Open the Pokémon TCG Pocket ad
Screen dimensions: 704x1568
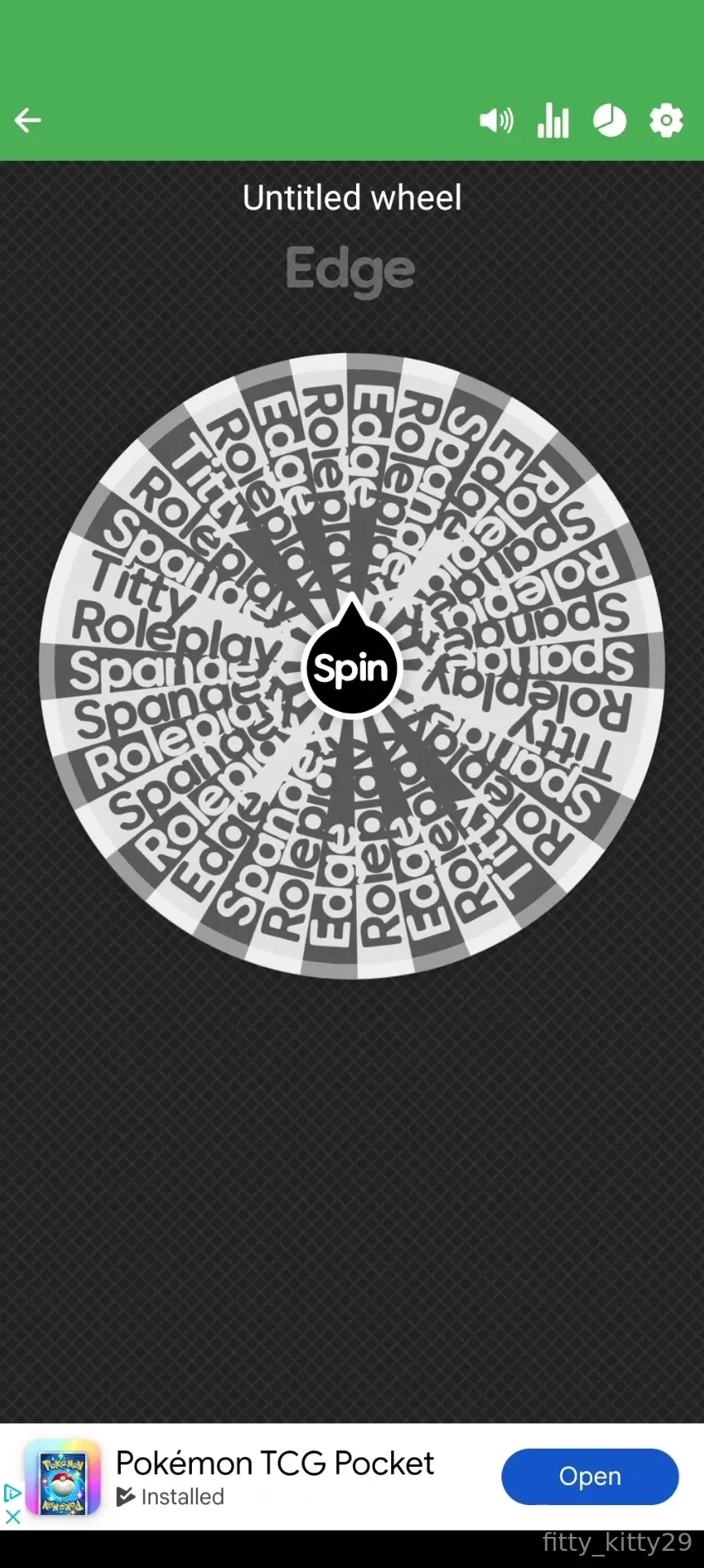coord(590,1476)
